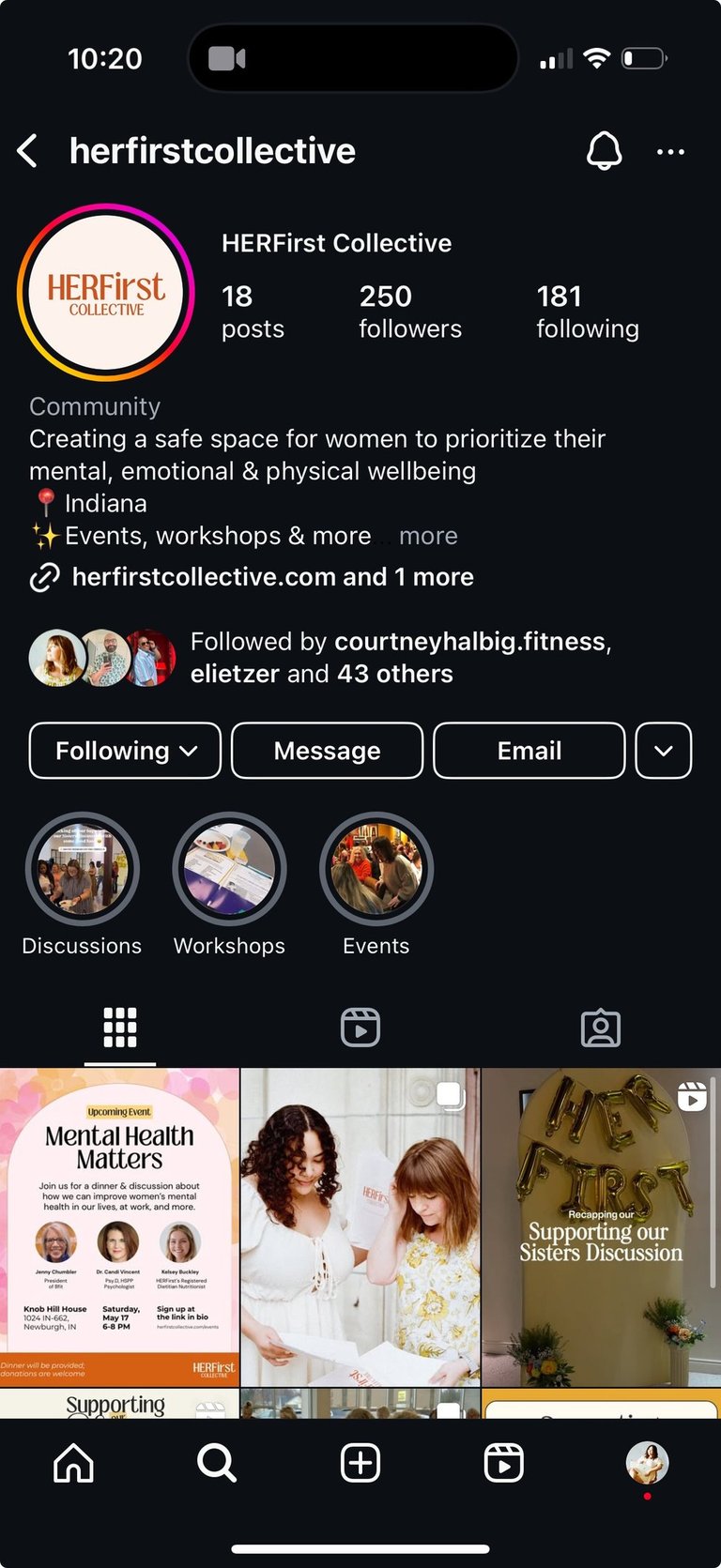View the HERFirst Collective profile story

tap(106, 293)
